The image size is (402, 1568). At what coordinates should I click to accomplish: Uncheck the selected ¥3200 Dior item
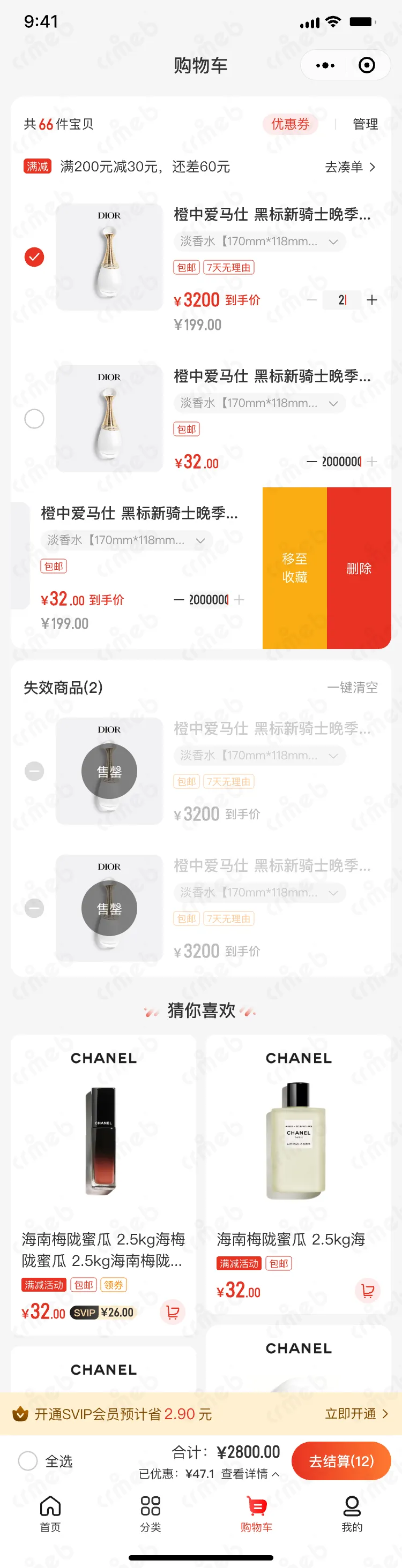(x=34, y=257)
